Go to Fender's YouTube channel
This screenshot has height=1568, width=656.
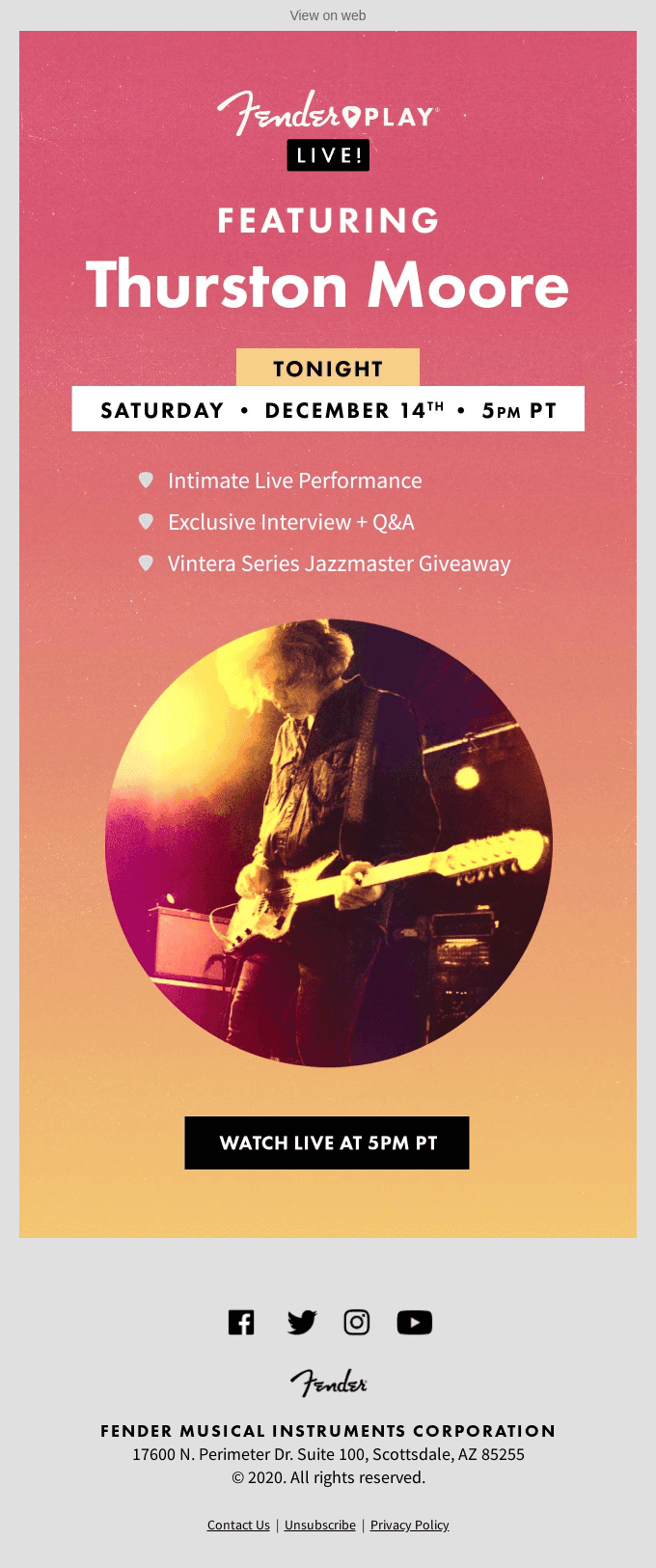(x=415, y=1322)
